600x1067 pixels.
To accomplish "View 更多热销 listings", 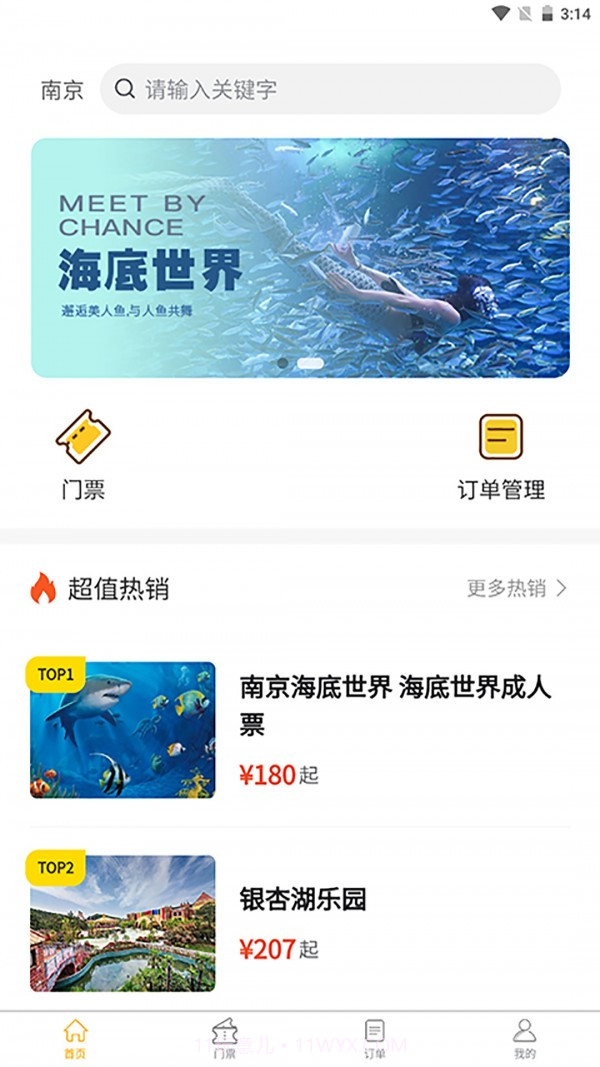I will pos(516,588).
